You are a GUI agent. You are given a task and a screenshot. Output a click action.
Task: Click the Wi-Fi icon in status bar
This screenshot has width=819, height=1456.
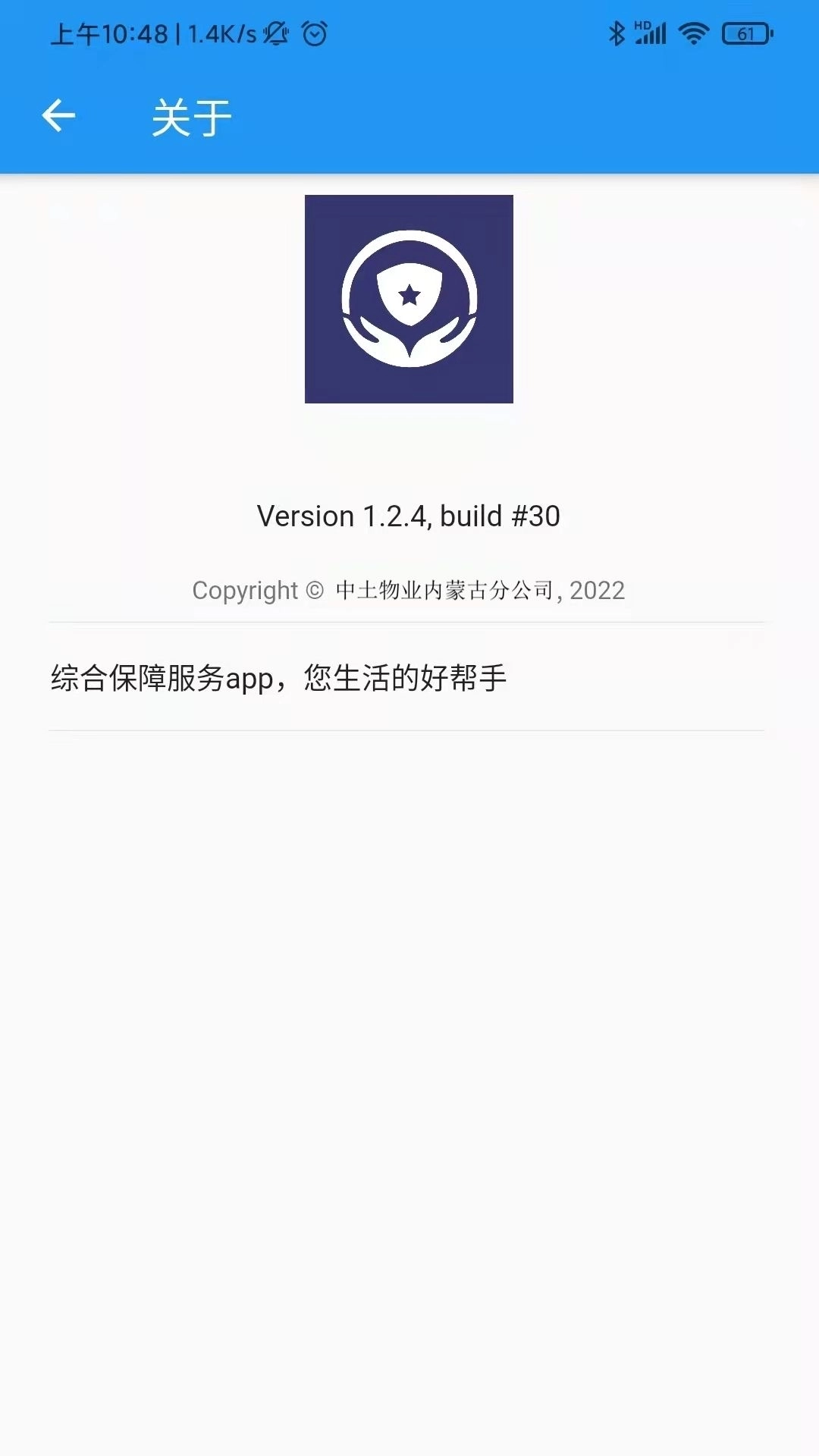692,33
